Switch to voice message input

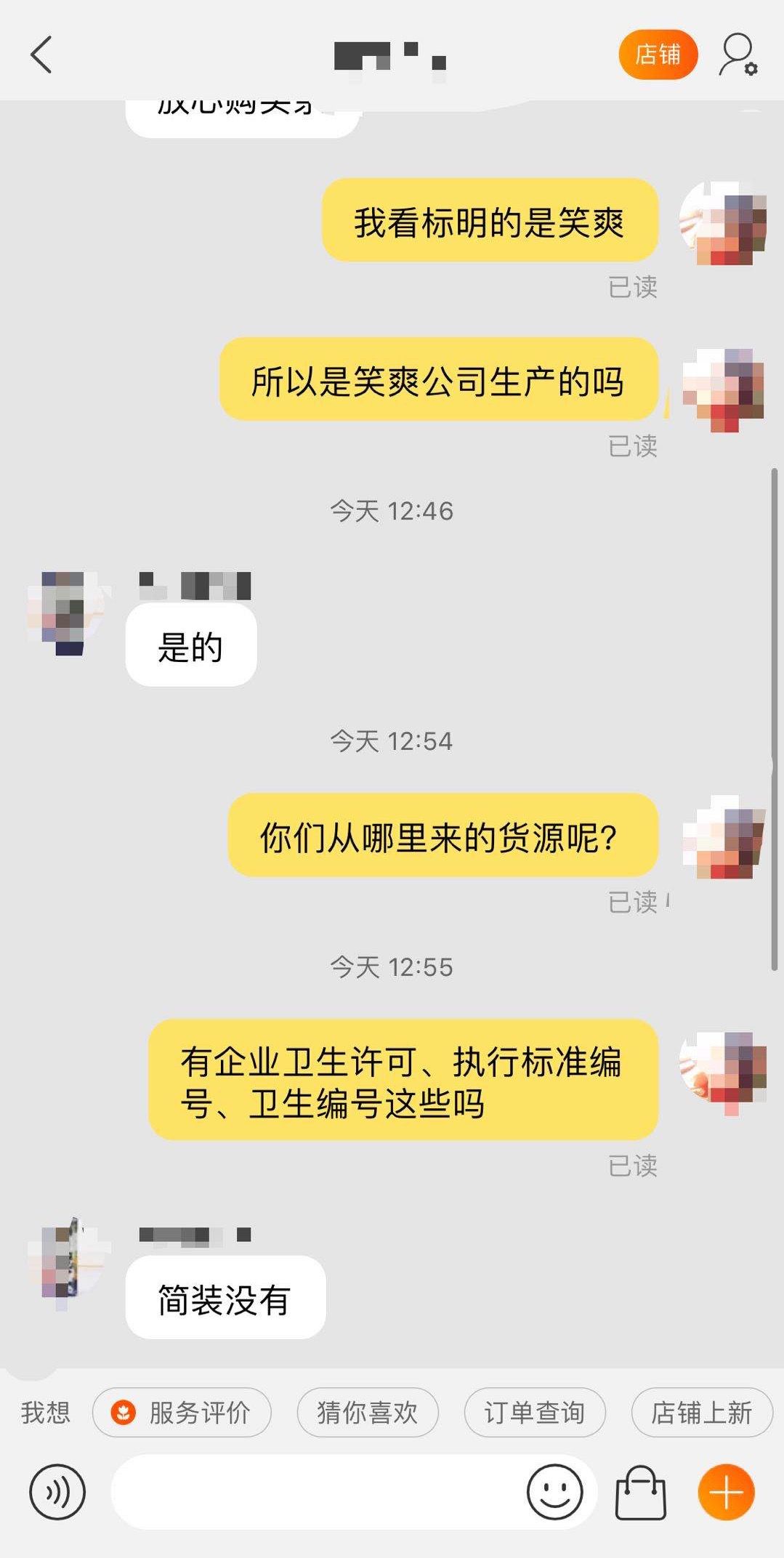click(57, 1492)
